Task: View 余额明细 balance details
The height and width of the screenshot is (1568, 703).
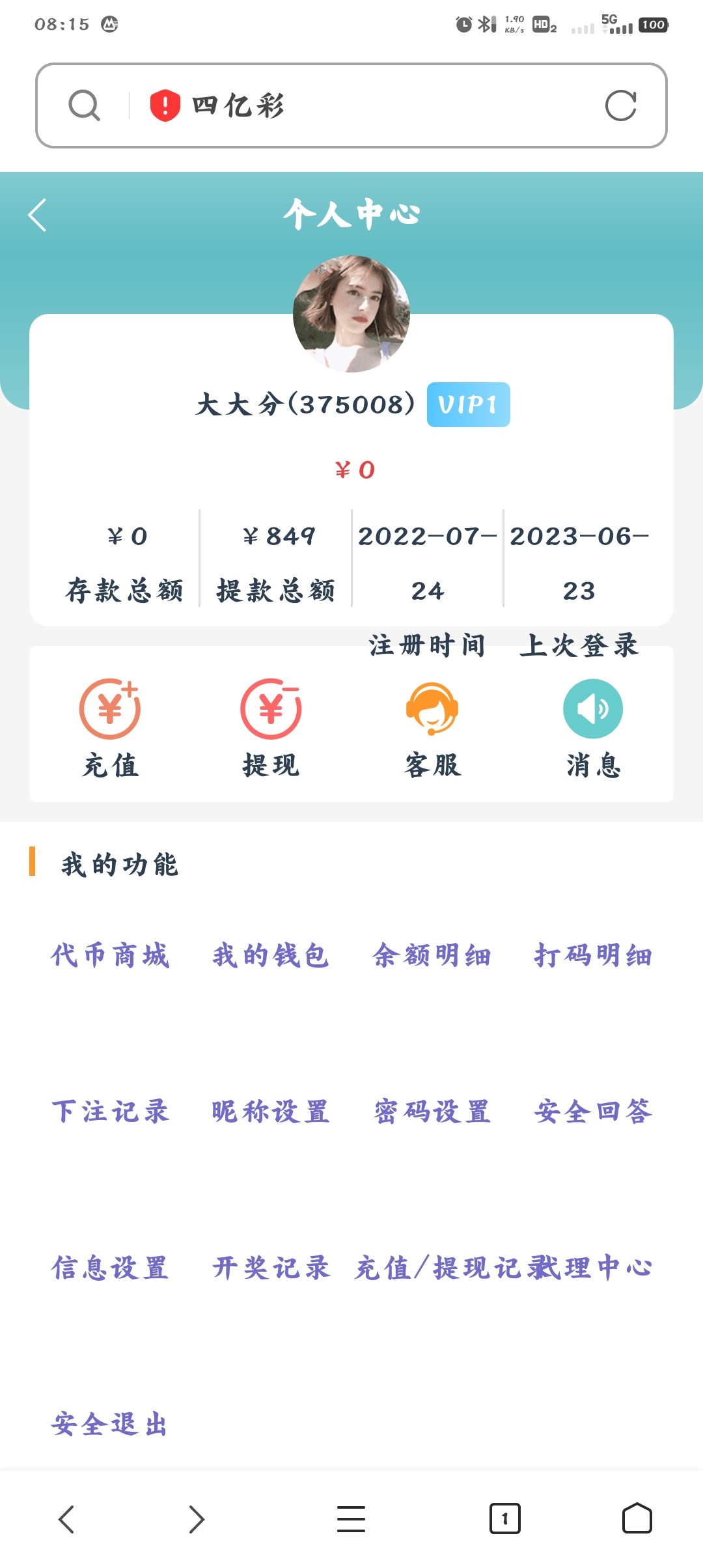Action: tap(432, 955)
